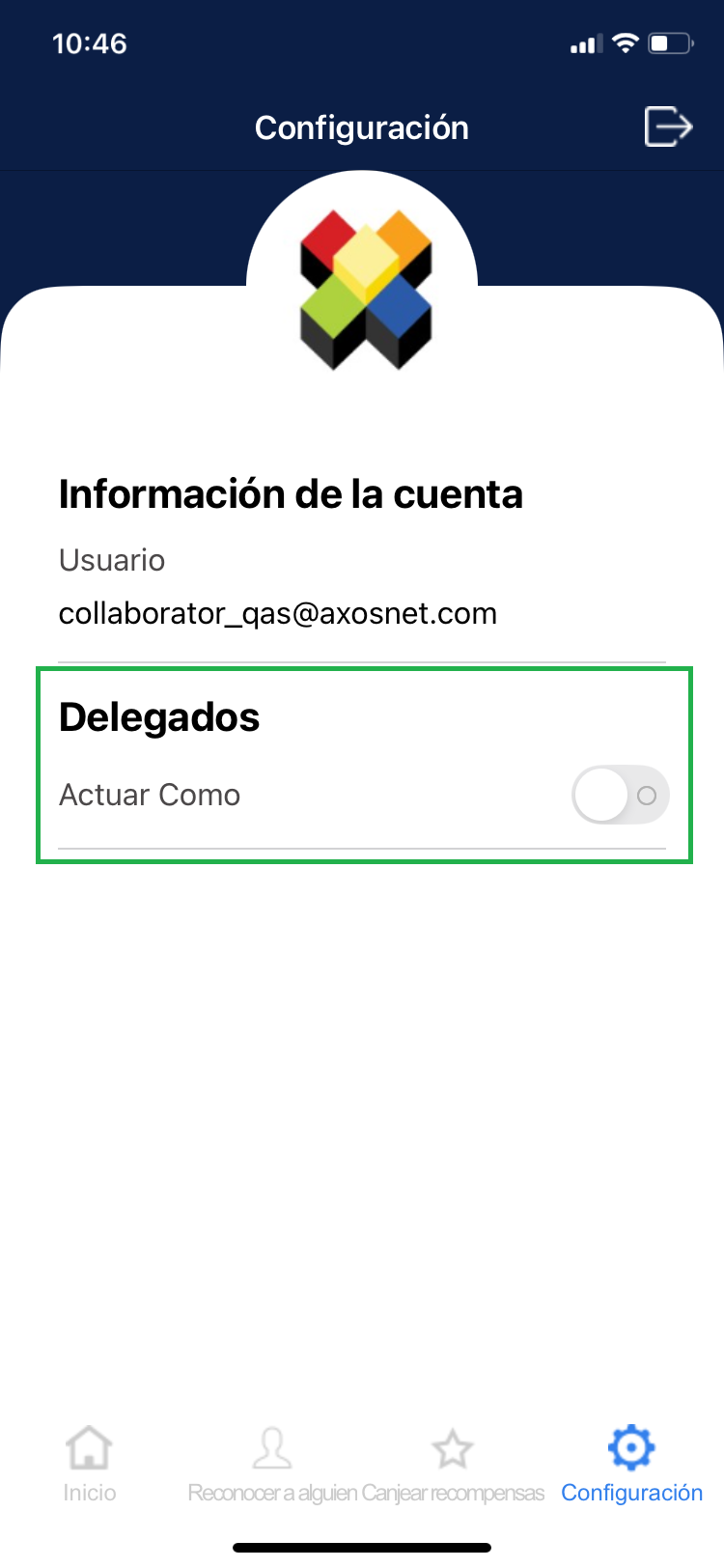The image size is (724, 1568).
Task: Enable the Actuar Como switch
Action: point(620,795)
